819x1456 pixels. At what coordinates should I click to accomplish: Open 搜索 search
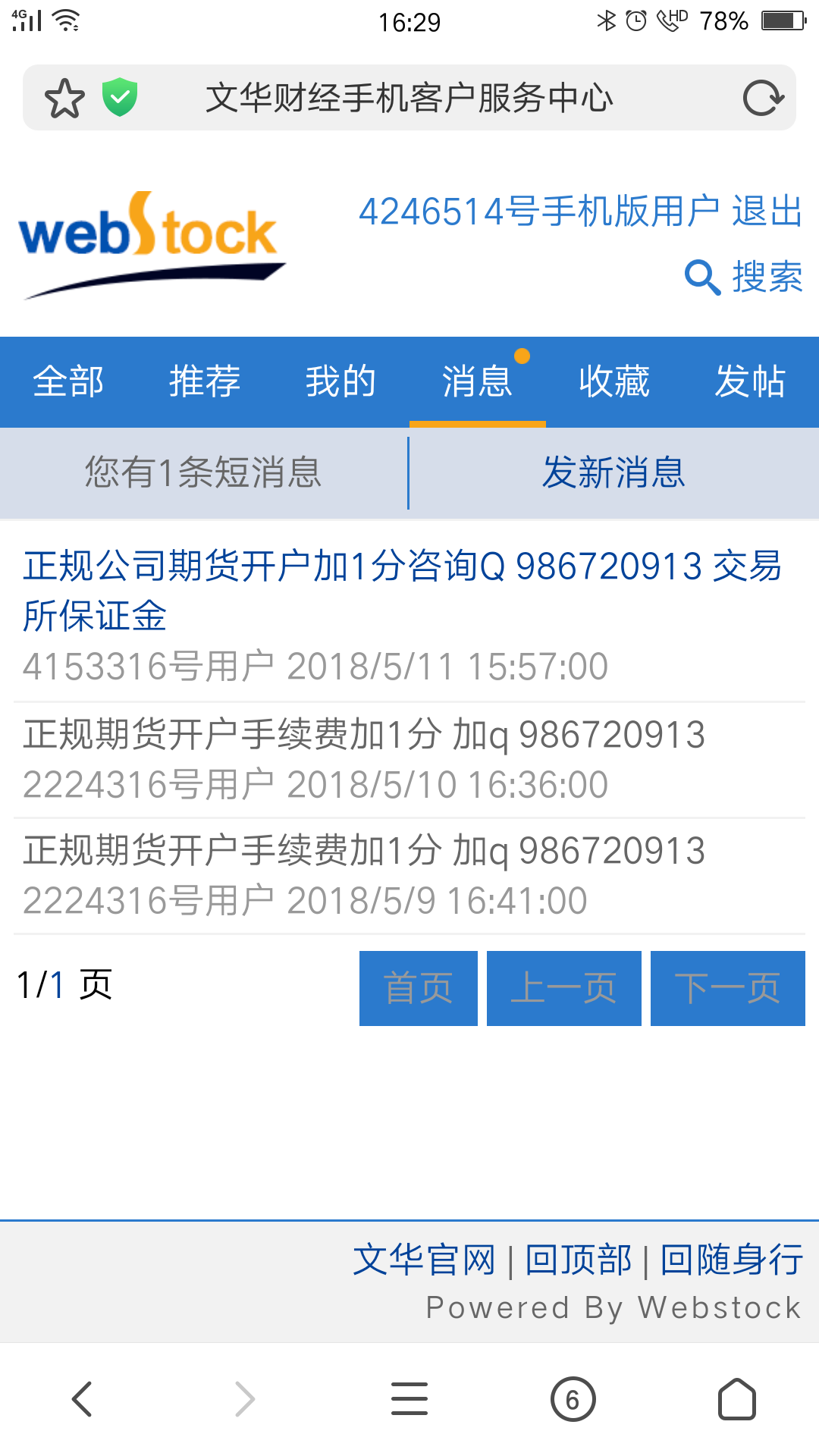pos(745,277)
